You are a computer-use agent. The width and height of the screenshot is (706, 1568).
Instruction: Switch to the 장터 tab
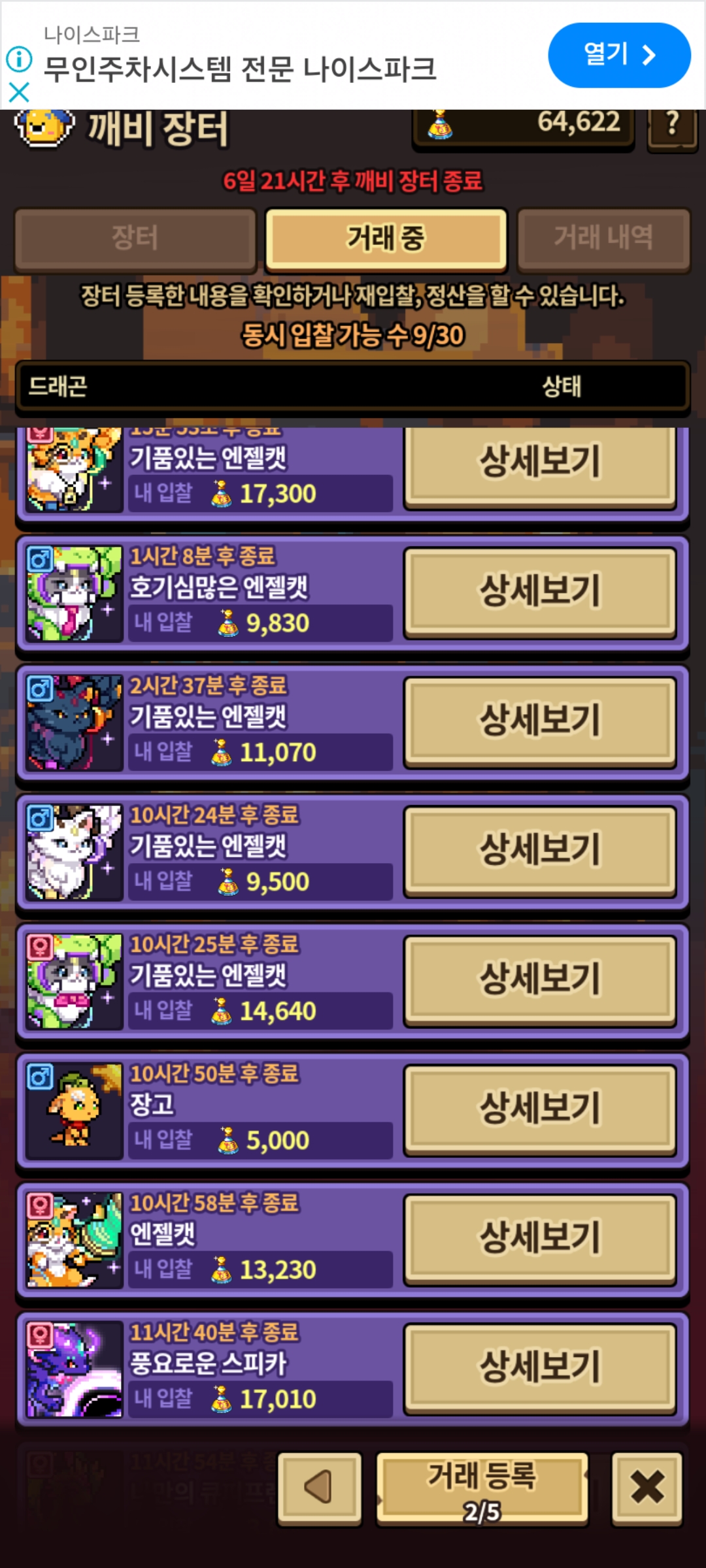point(135,238)
